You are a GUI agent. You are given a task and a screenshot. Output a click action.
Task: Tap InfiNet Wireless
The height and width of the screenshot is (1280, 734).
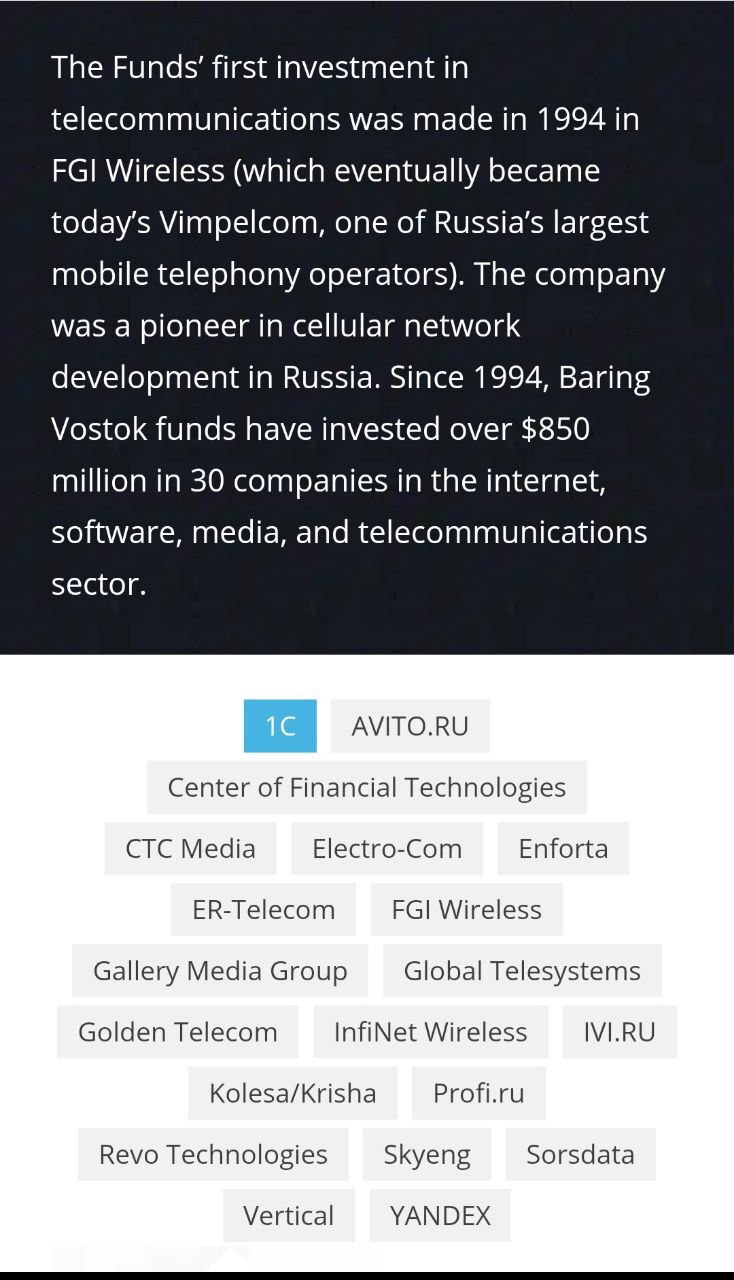pos(430,1031)
